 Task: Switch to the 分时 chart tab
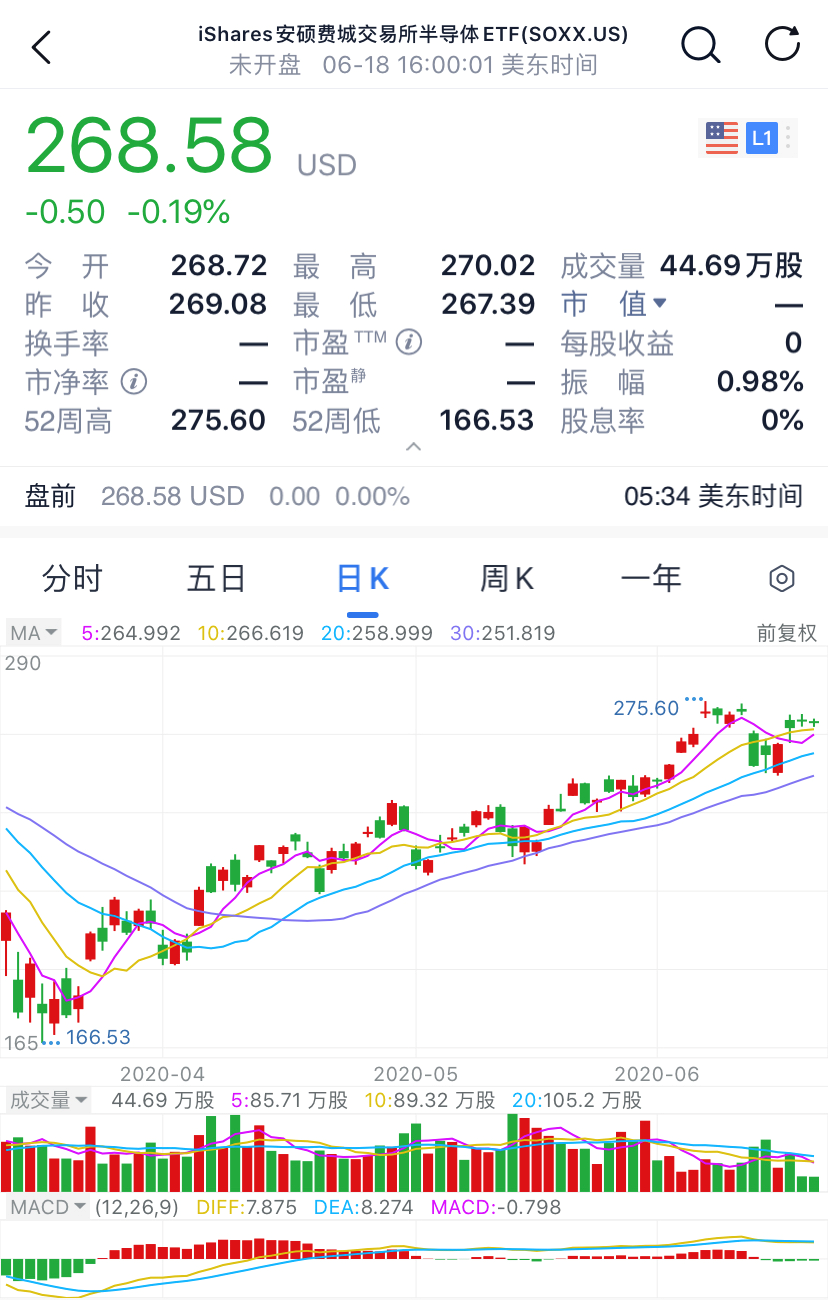[72, 578]
